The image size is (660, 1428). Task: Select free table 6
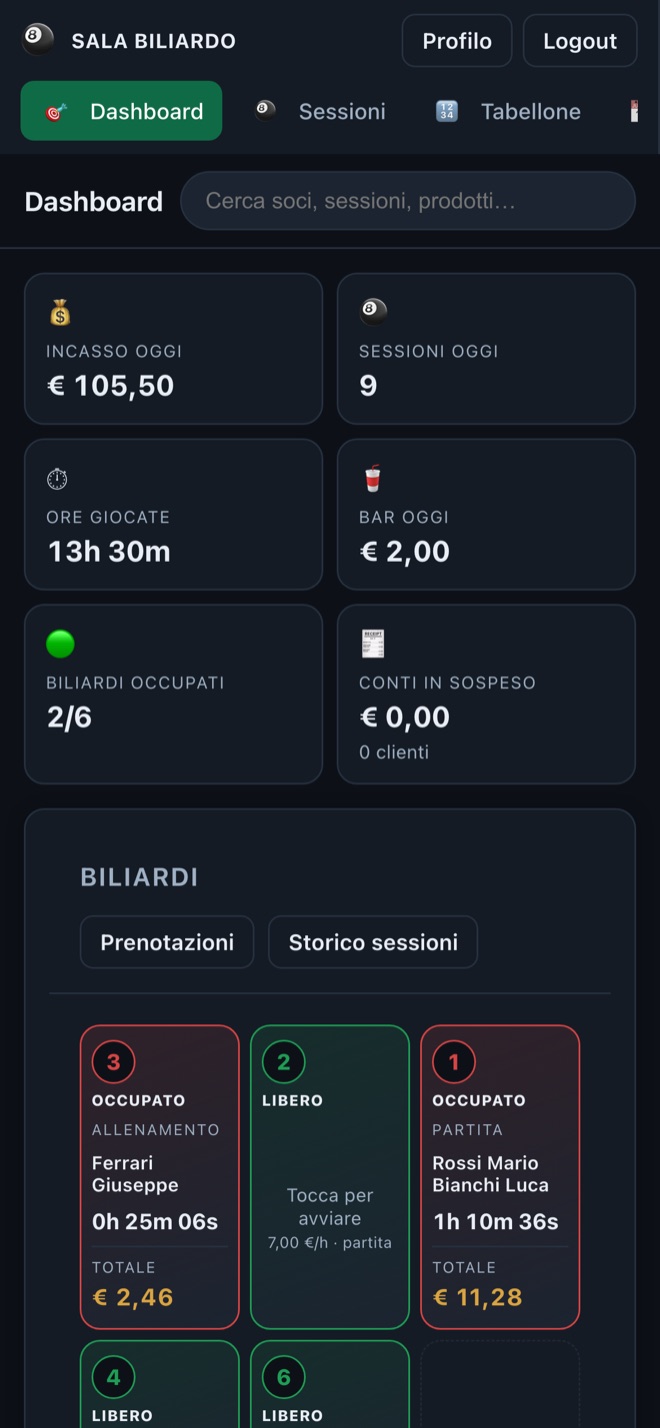click(x=330, y=1385)
